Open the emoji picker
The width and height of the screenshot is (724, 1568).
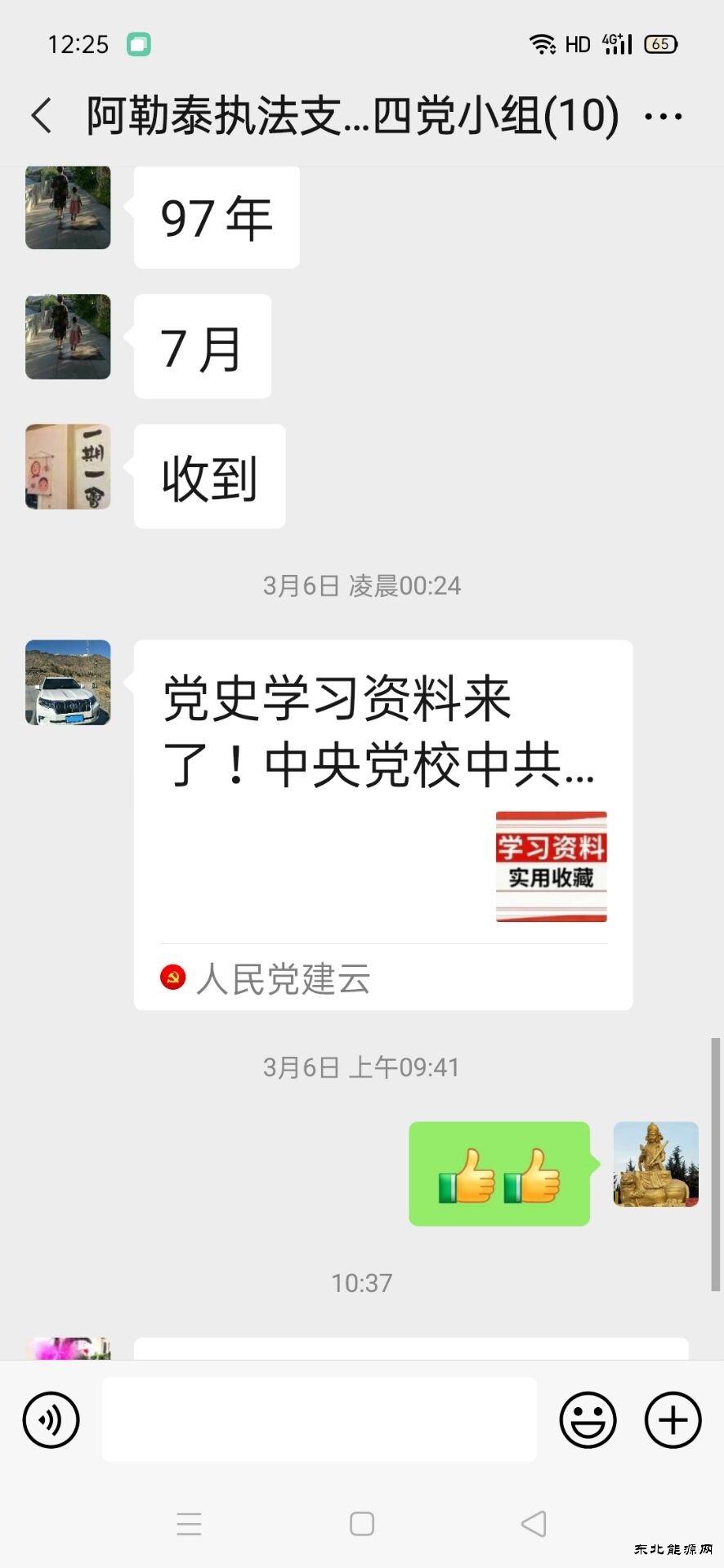(588, 1420)
